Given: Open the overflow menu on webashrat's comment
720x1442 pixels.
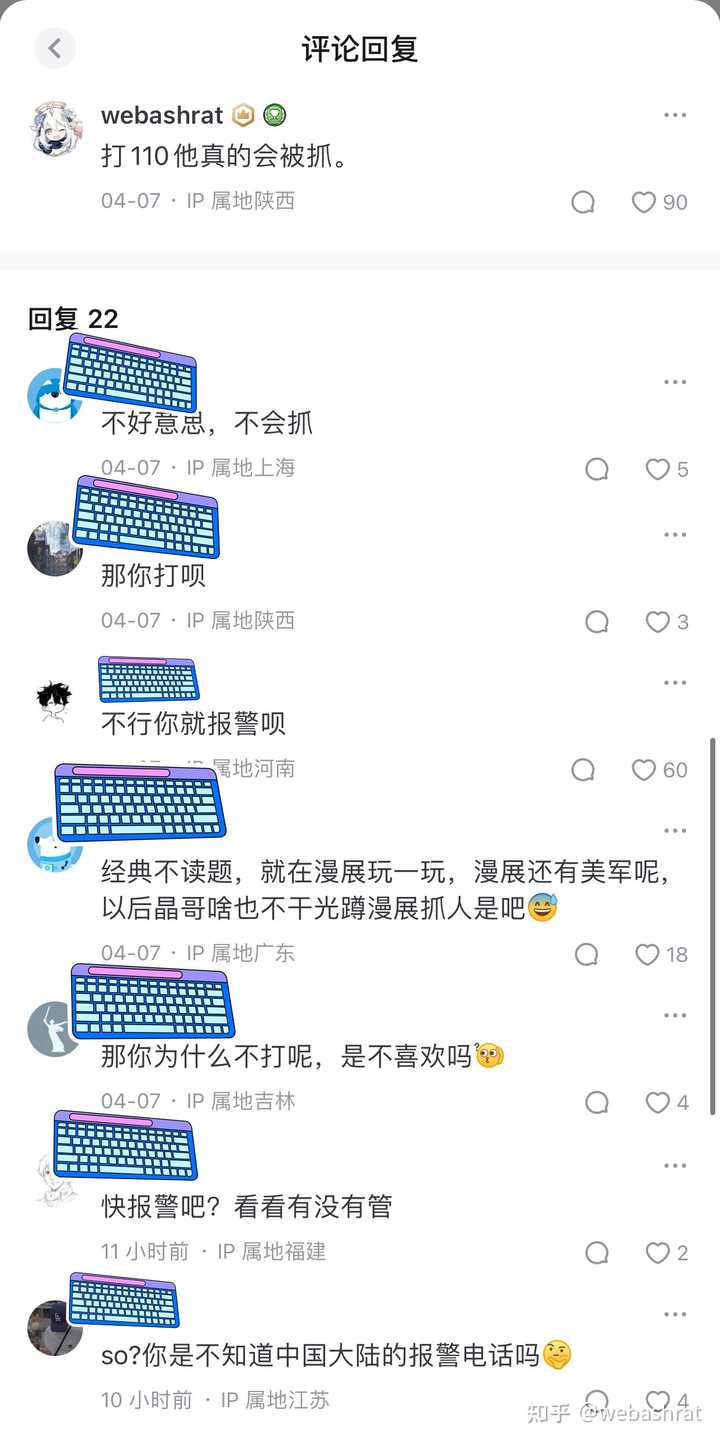Looking at the screenshot, I should point(675,116).
